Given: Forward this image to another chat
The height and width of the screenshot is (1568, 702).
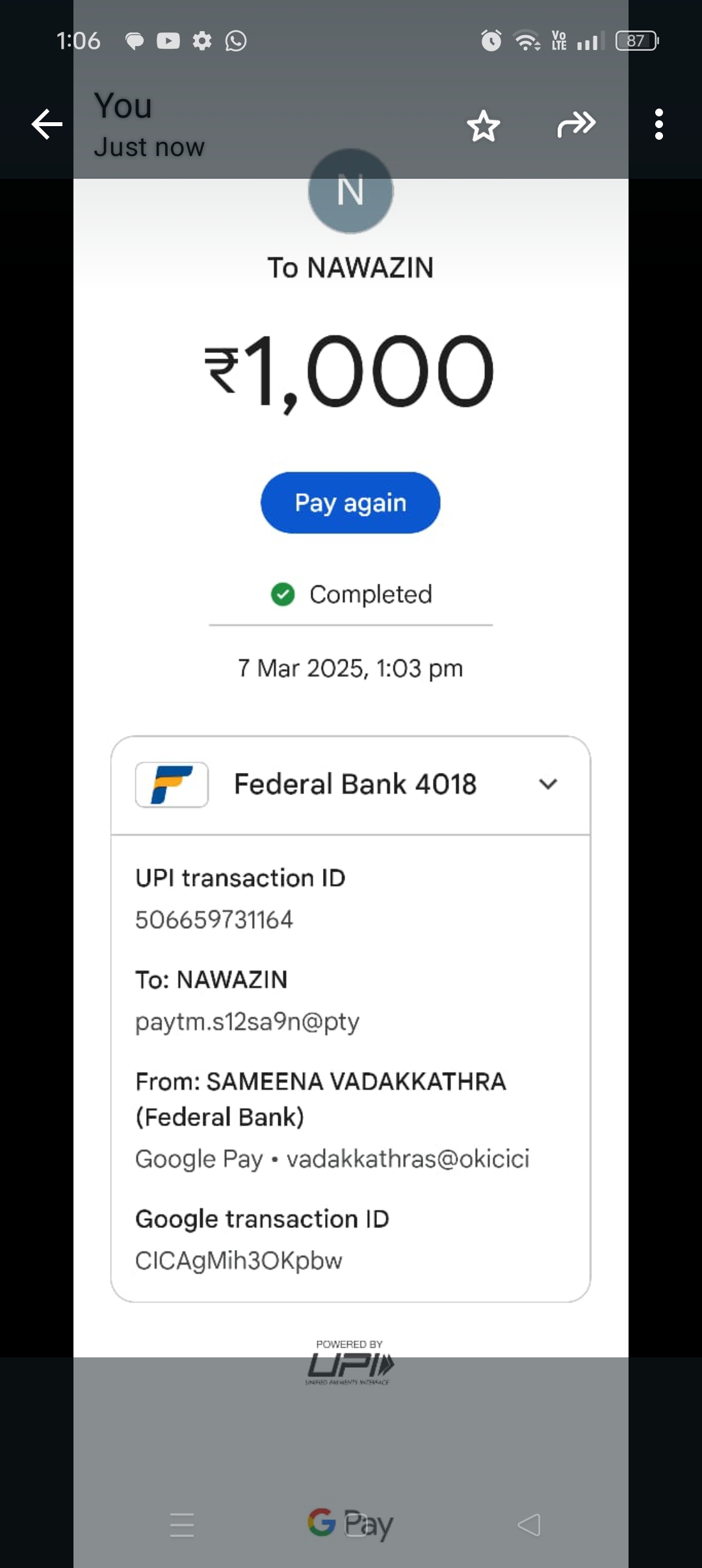Looking at the screenshot, I should pyautogui.click(x=576, y=124).
